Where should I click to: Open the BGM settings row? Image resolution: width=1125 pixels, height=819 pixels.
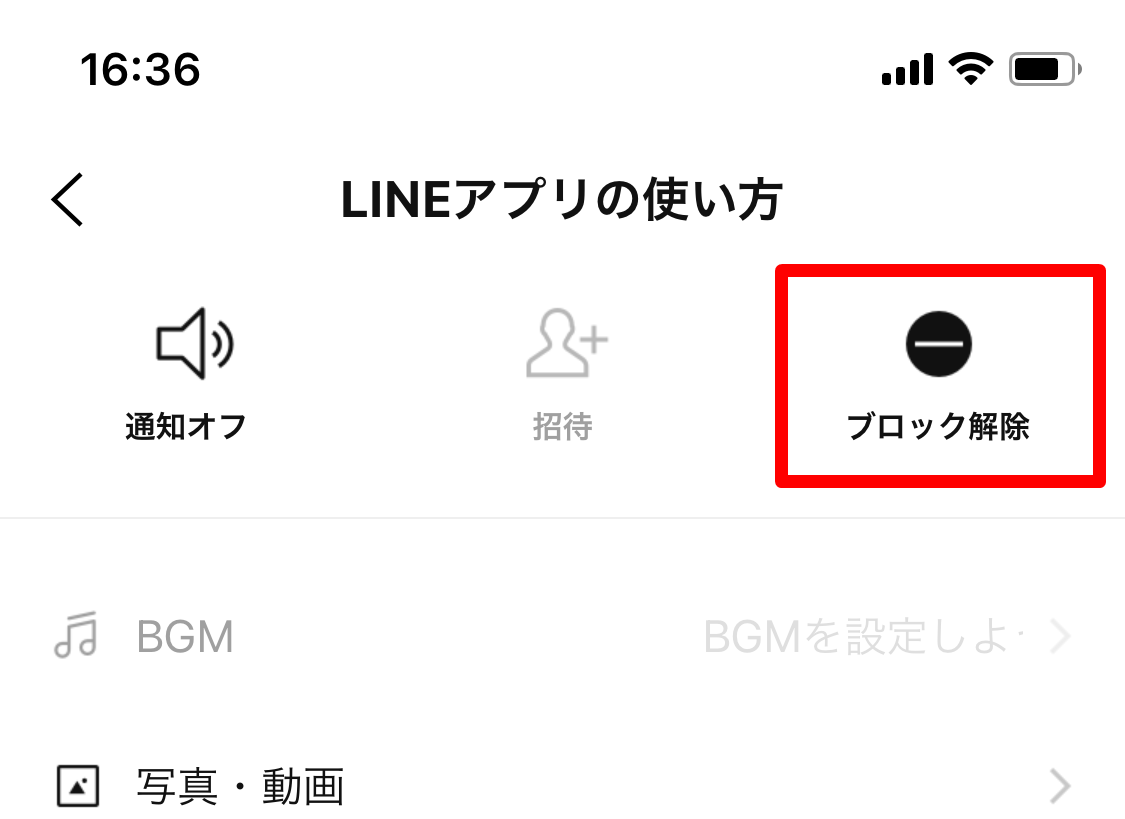[562, 636]
